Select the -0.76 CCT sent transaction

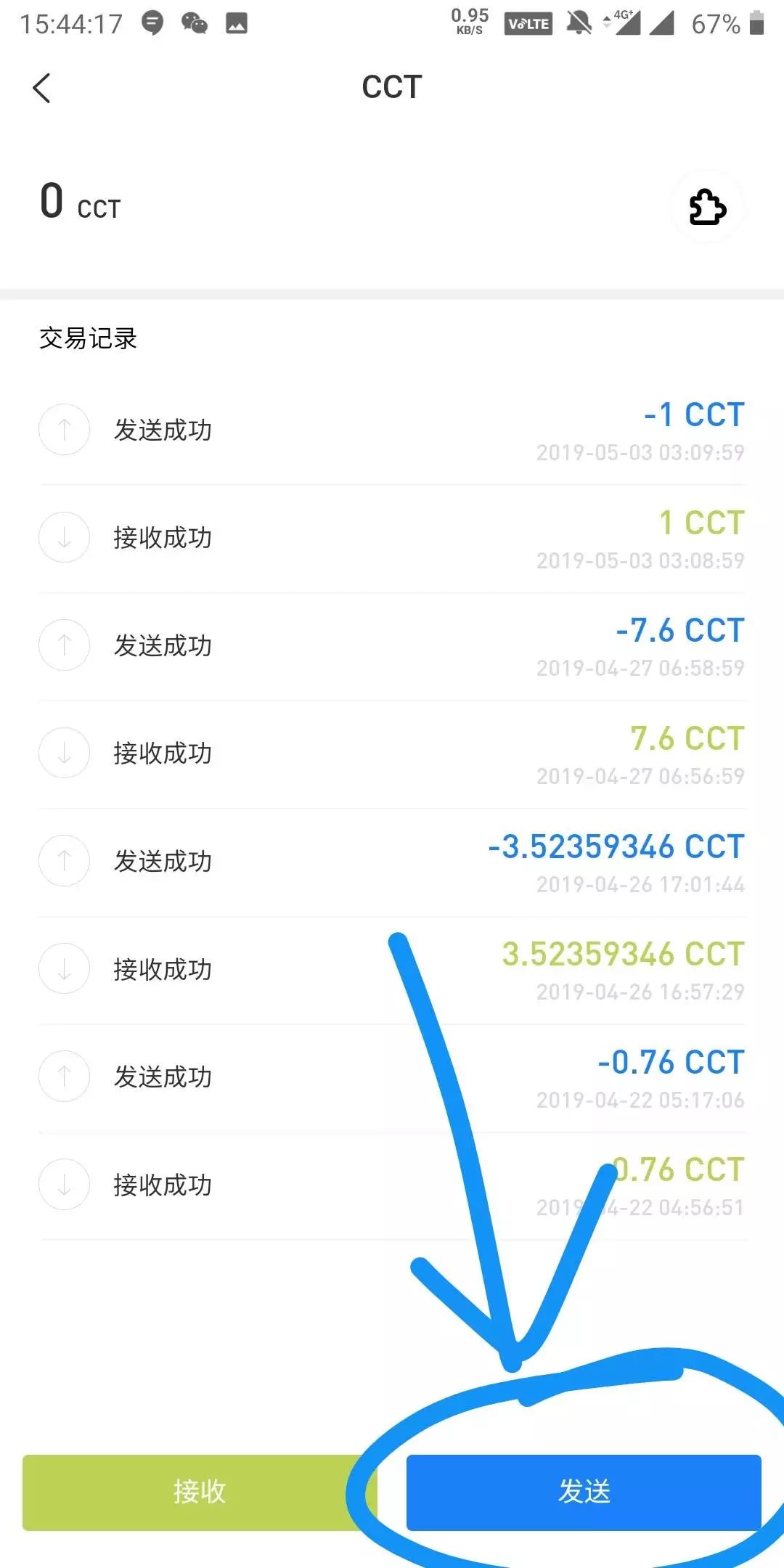click(x=392, y=1078)
